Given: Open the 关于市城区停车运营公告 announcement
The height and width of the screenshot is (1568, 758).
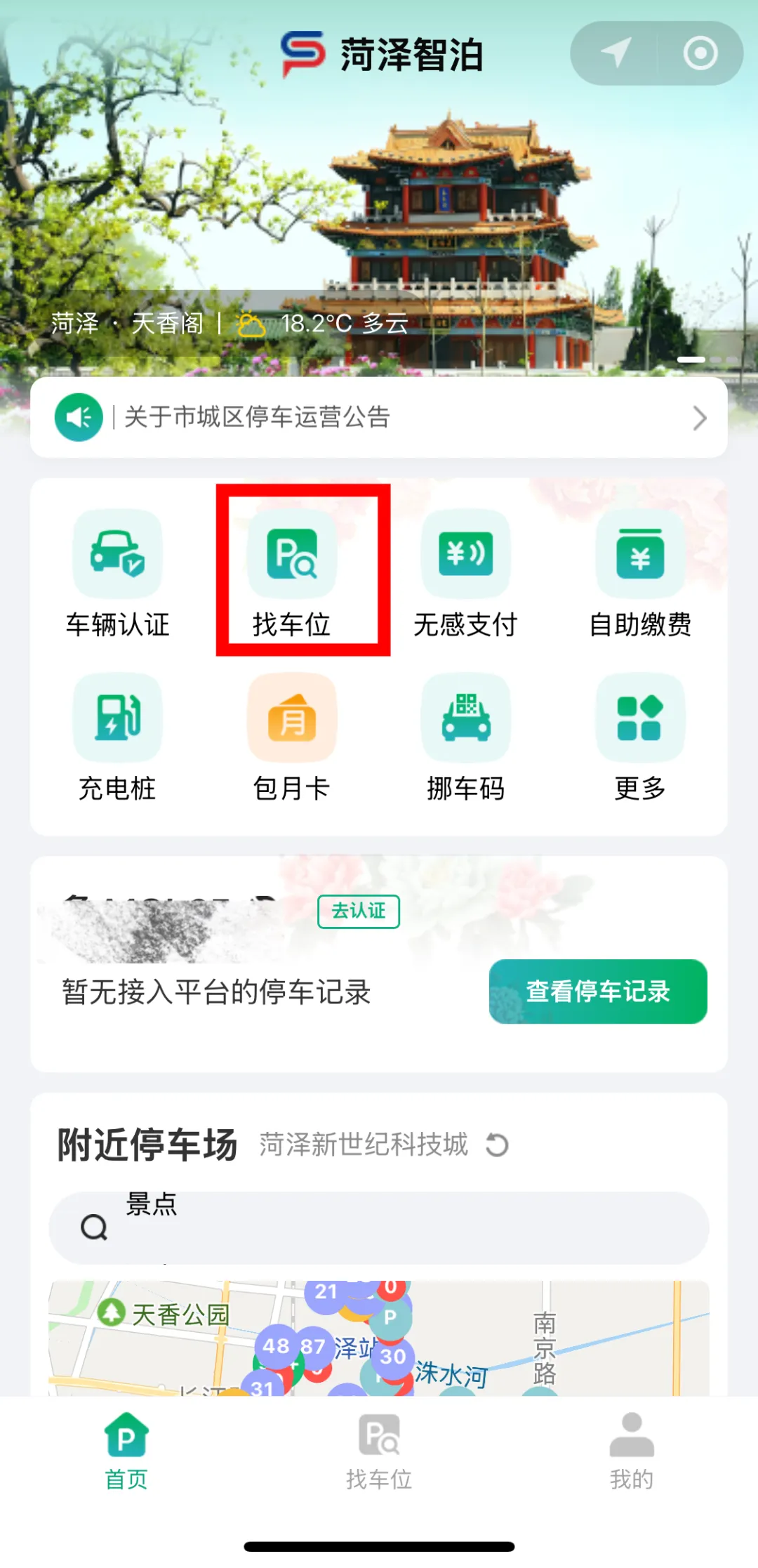Looking at the screenshot, I should click(379, 417).
